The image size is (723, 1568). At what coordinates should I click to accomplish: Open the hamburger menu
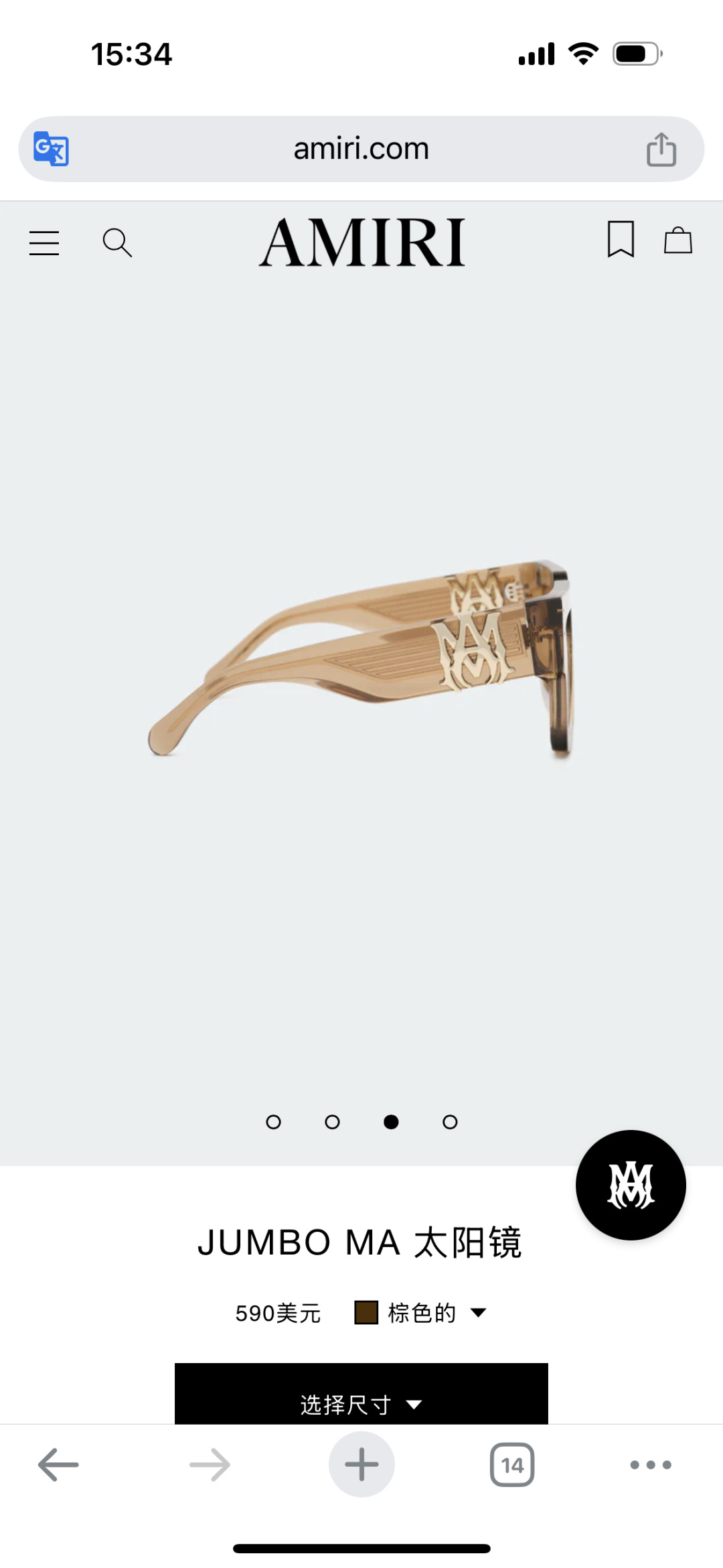pyautogui.click(x=44, y=242)
